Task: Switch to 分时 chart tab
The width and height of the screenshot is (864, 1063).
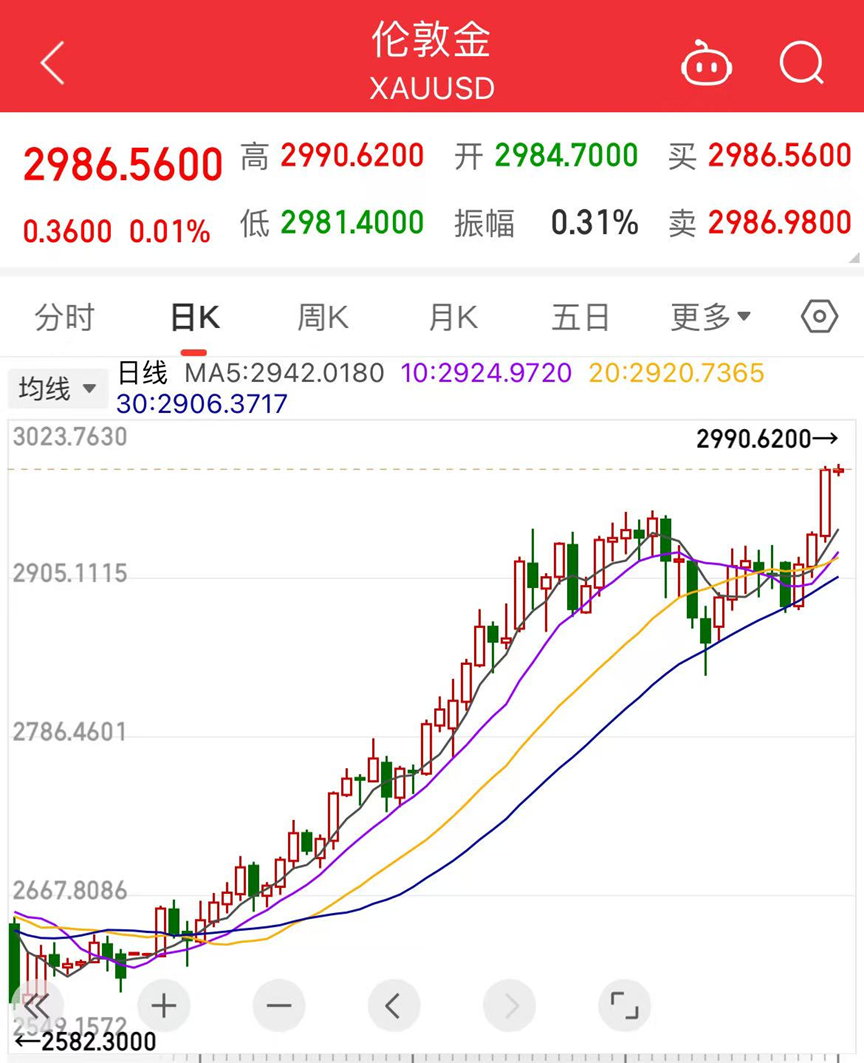Action: [64, 318]
